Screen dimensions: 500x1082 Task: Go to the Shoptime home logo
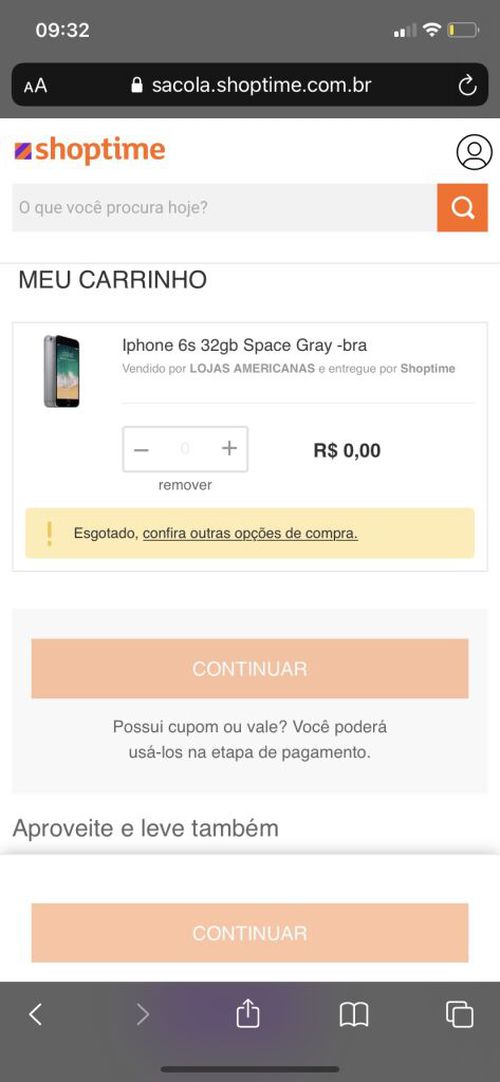pyautogui.click(x=90, y=150)
